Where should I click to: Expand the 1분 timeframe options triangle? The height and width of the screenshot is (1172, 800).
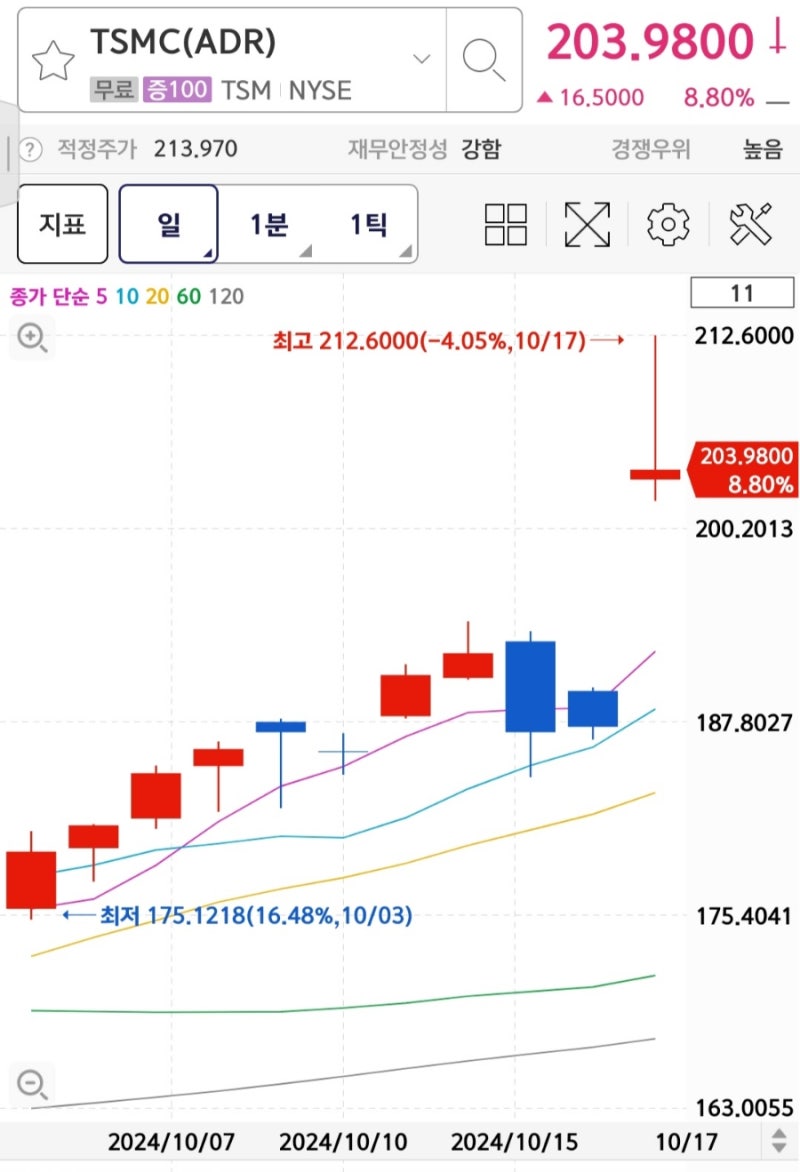[x=305, y=254]
